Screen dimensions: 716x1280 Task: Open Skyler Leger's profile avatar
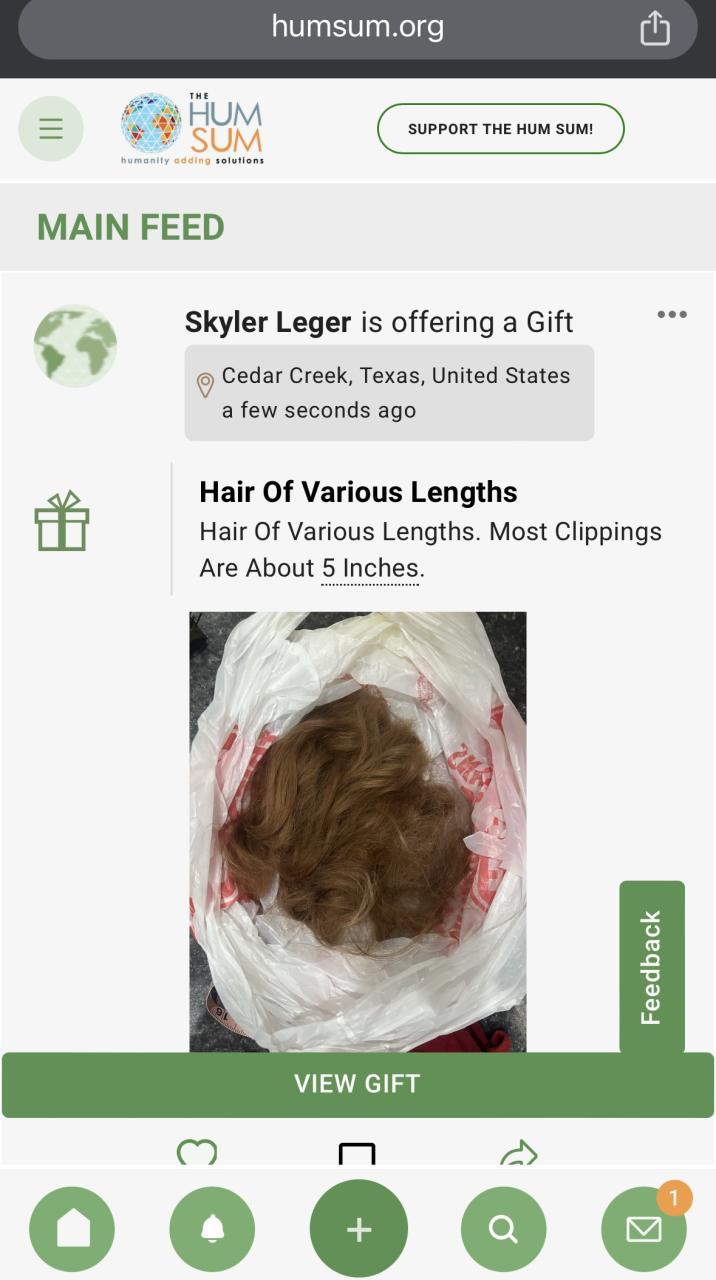75,346
